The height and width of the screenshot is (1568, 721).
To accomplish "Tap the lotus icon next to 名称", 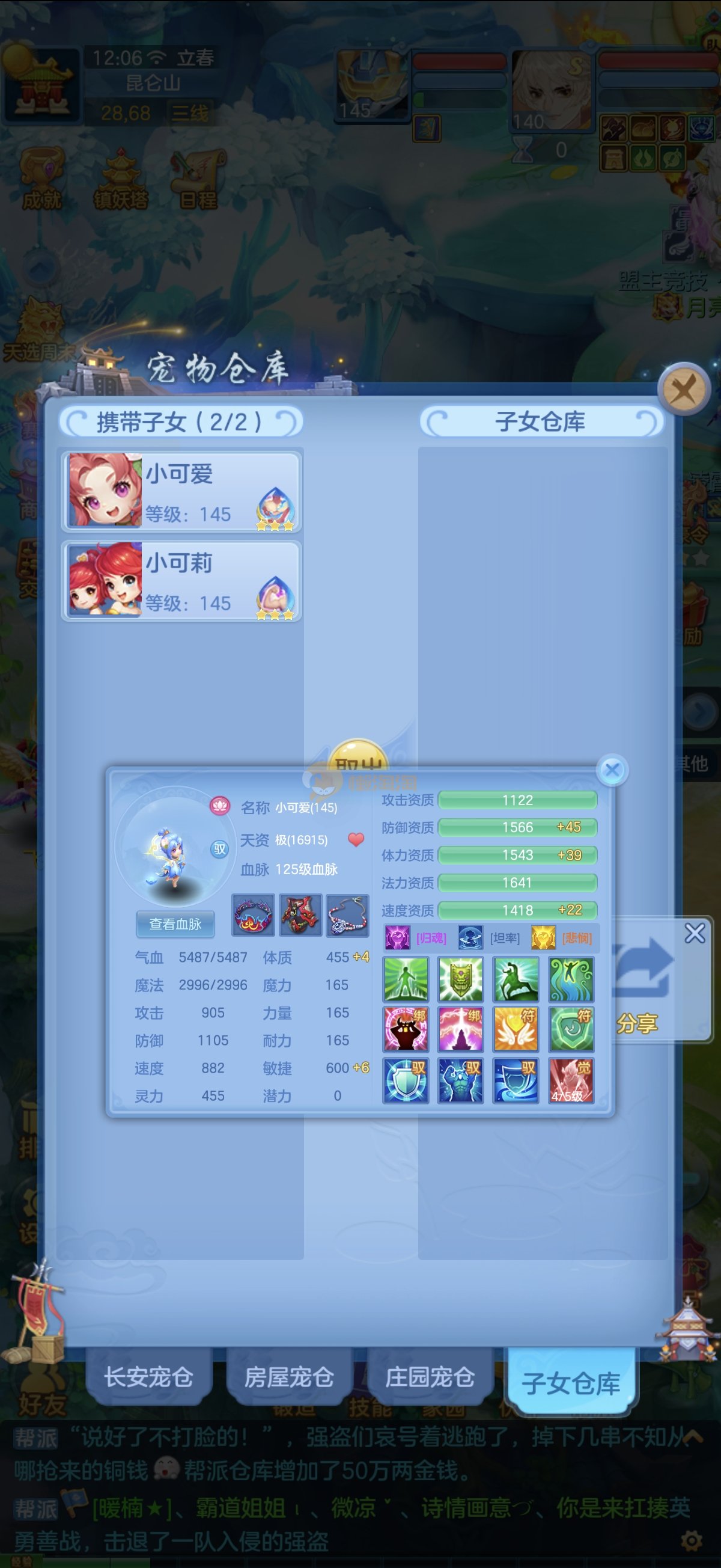I will pos(219,806).
